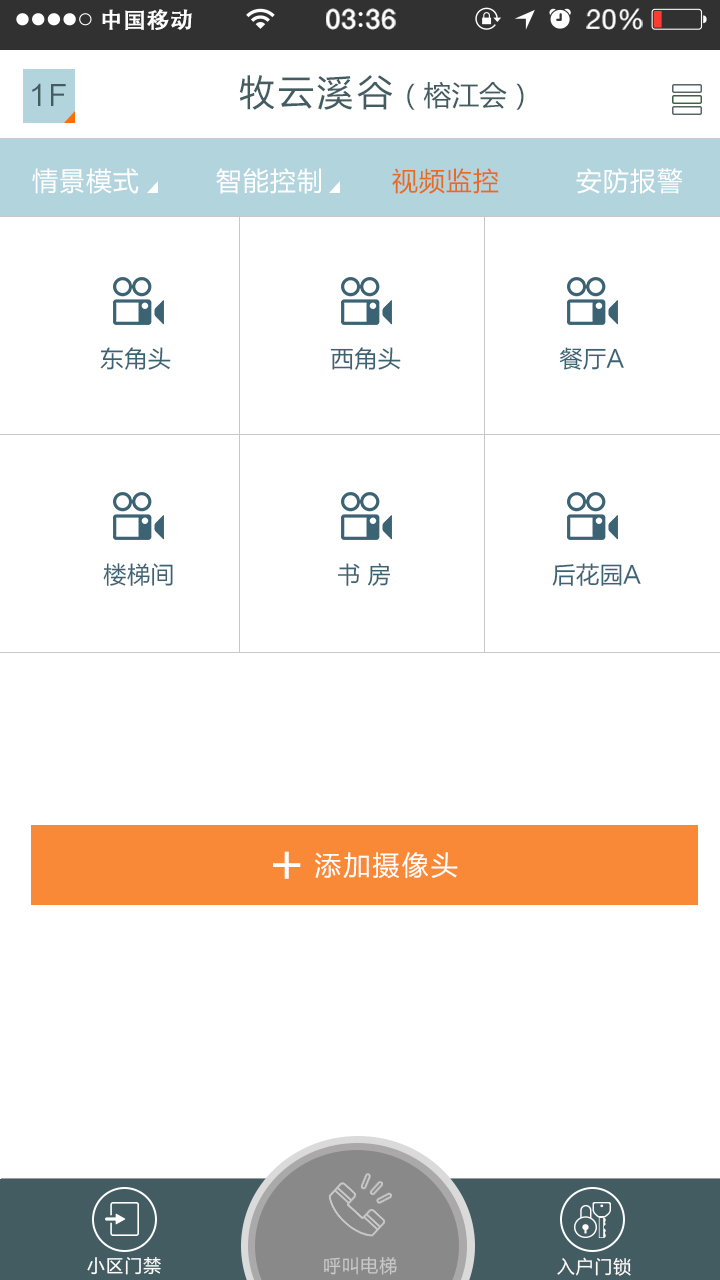This screenshot has width=720, height=1280.
Task: Open the 楼梯间 camera
Action: [138, 540]
